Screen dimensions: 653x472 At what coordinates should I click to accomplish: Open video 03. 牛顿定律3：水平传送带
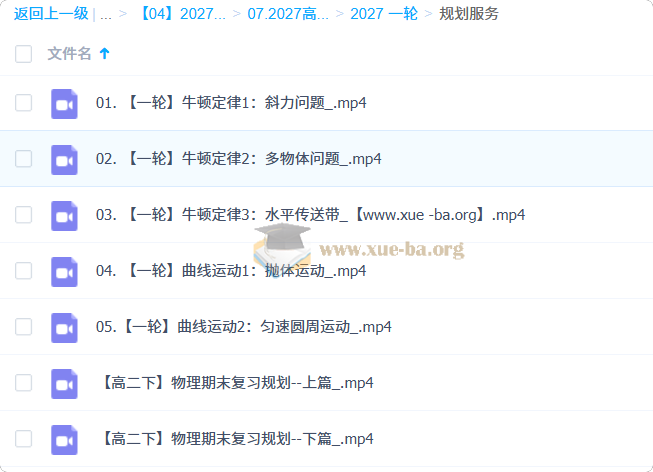310,215
